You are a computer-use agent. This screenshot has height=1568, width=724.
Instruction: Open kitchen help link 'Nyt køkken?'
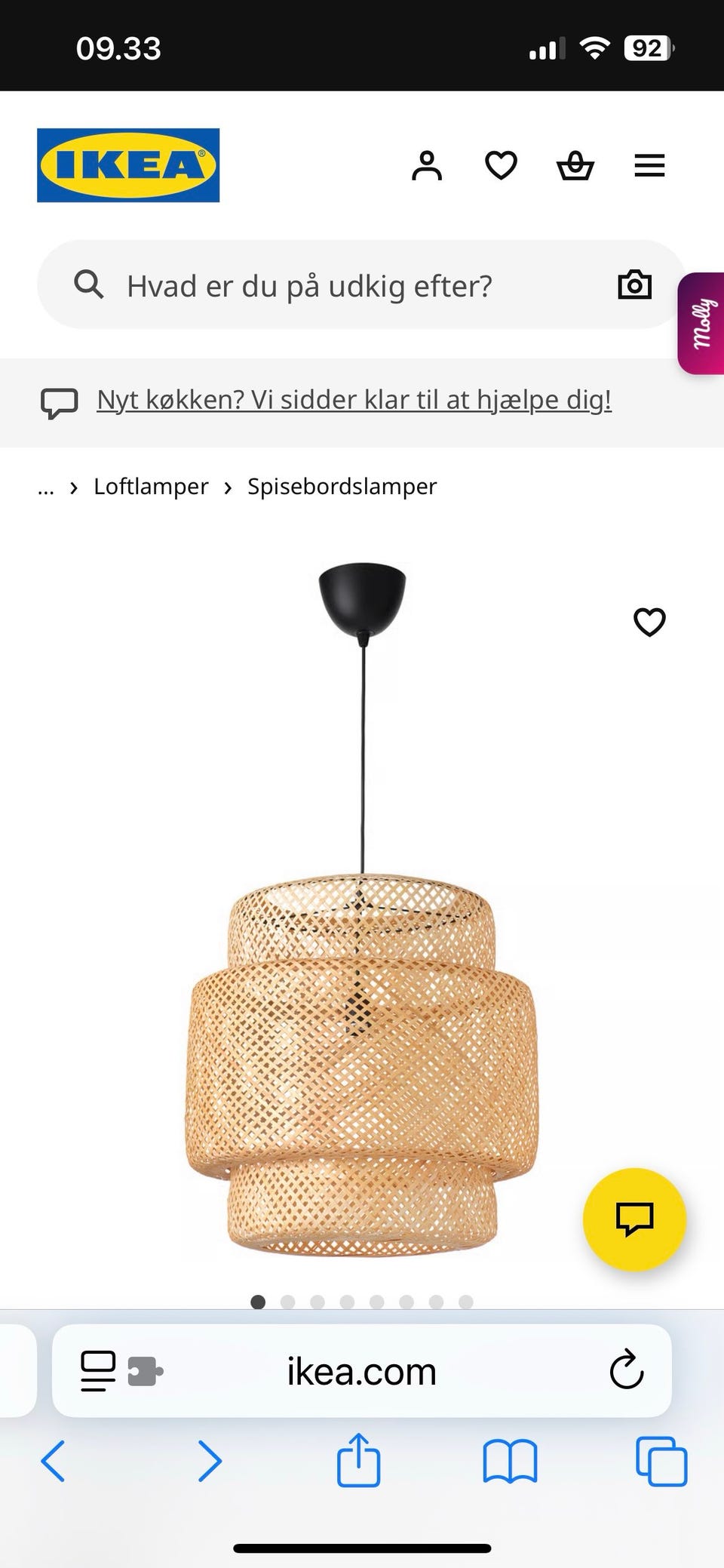point(354,399)
